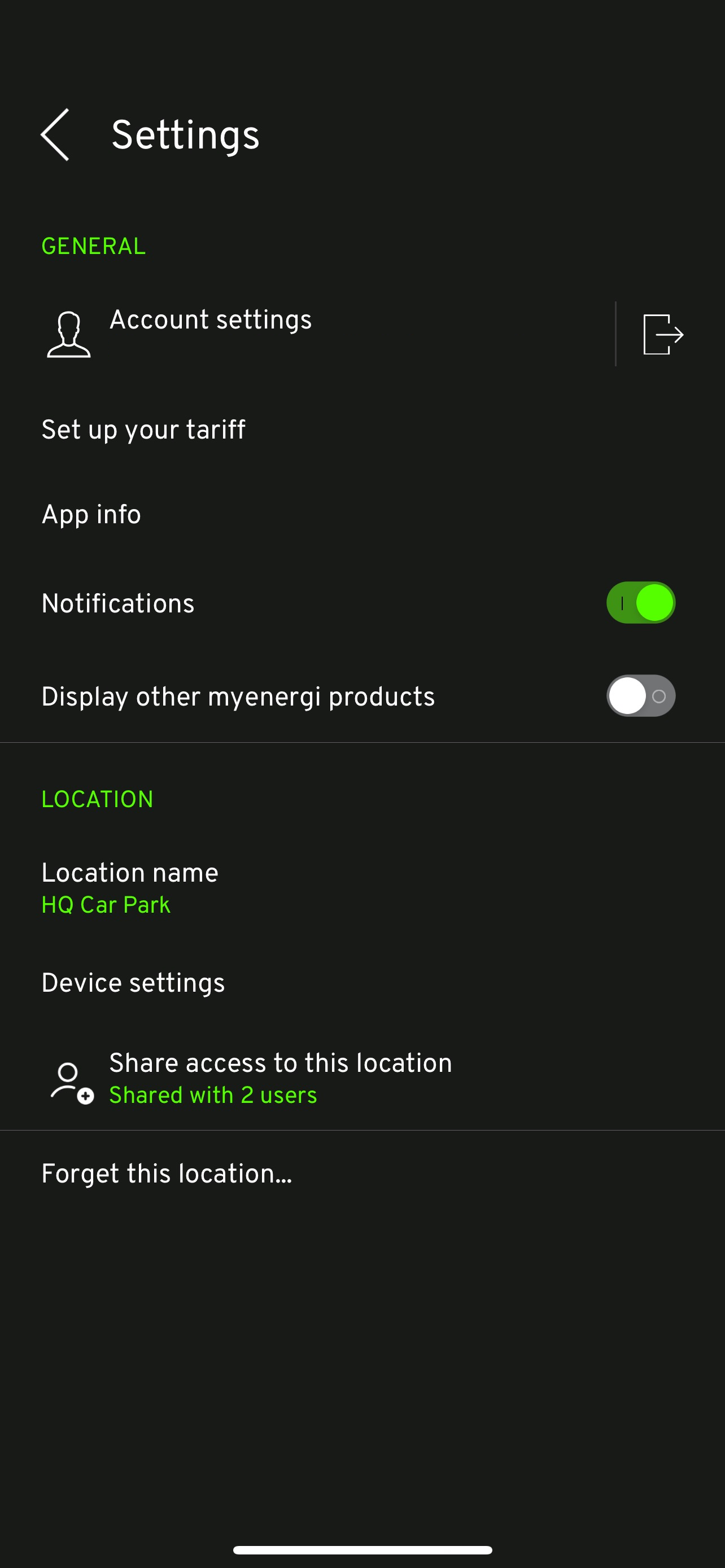
Task: Expand the LOCATION section header
Action: point(97,799)
